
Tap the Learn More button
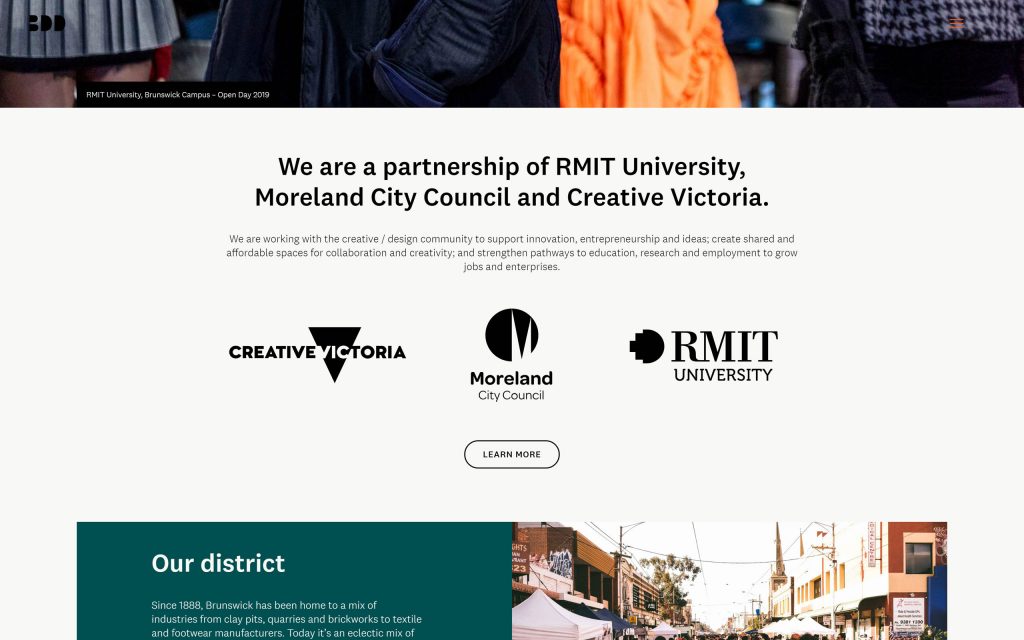coord(511,454)
